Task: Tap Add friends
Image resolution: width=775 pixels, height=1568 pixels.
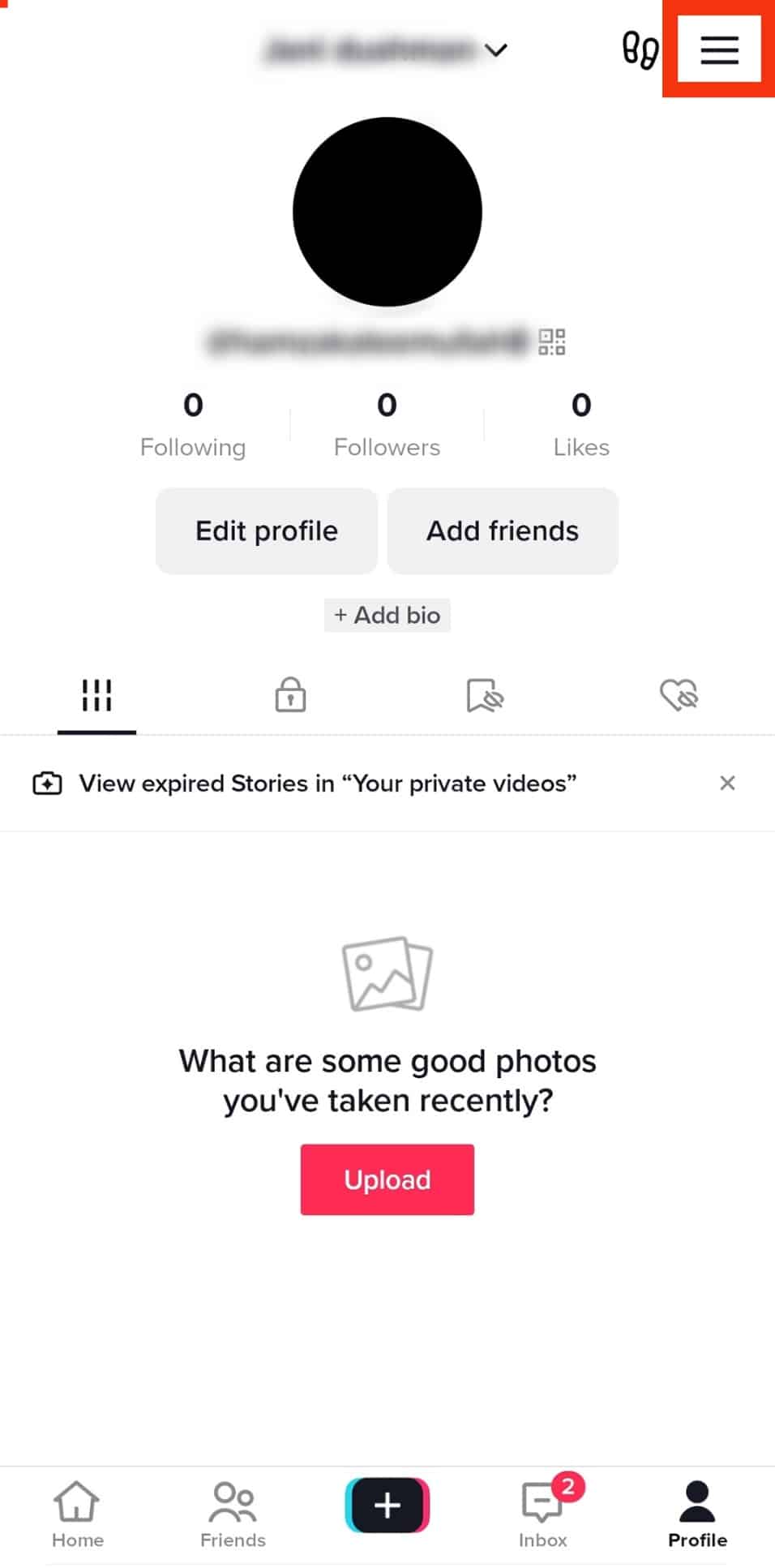Action: [503, 531]
